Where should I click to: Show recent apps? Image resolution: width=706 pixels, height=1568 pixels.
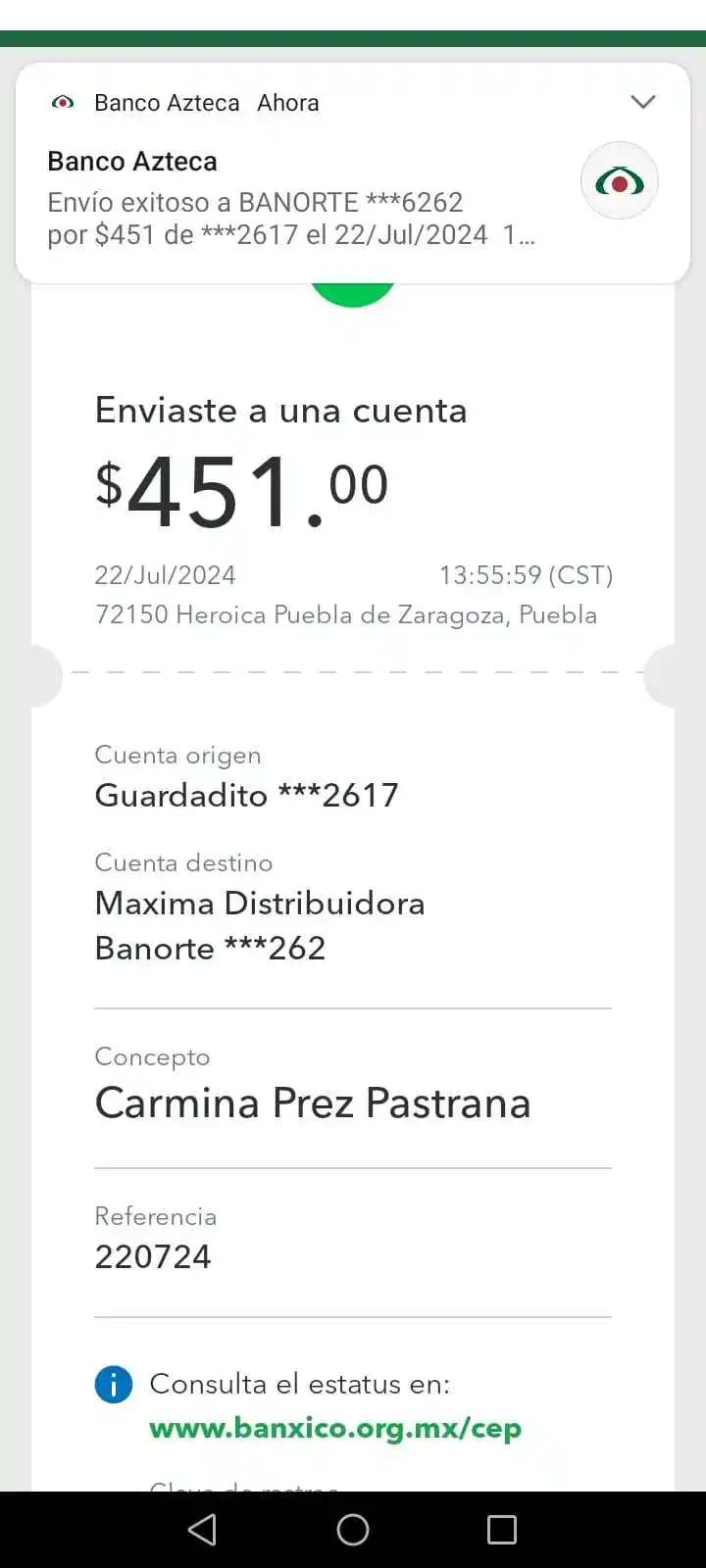pyautogui.click(x=502, y=1530)
